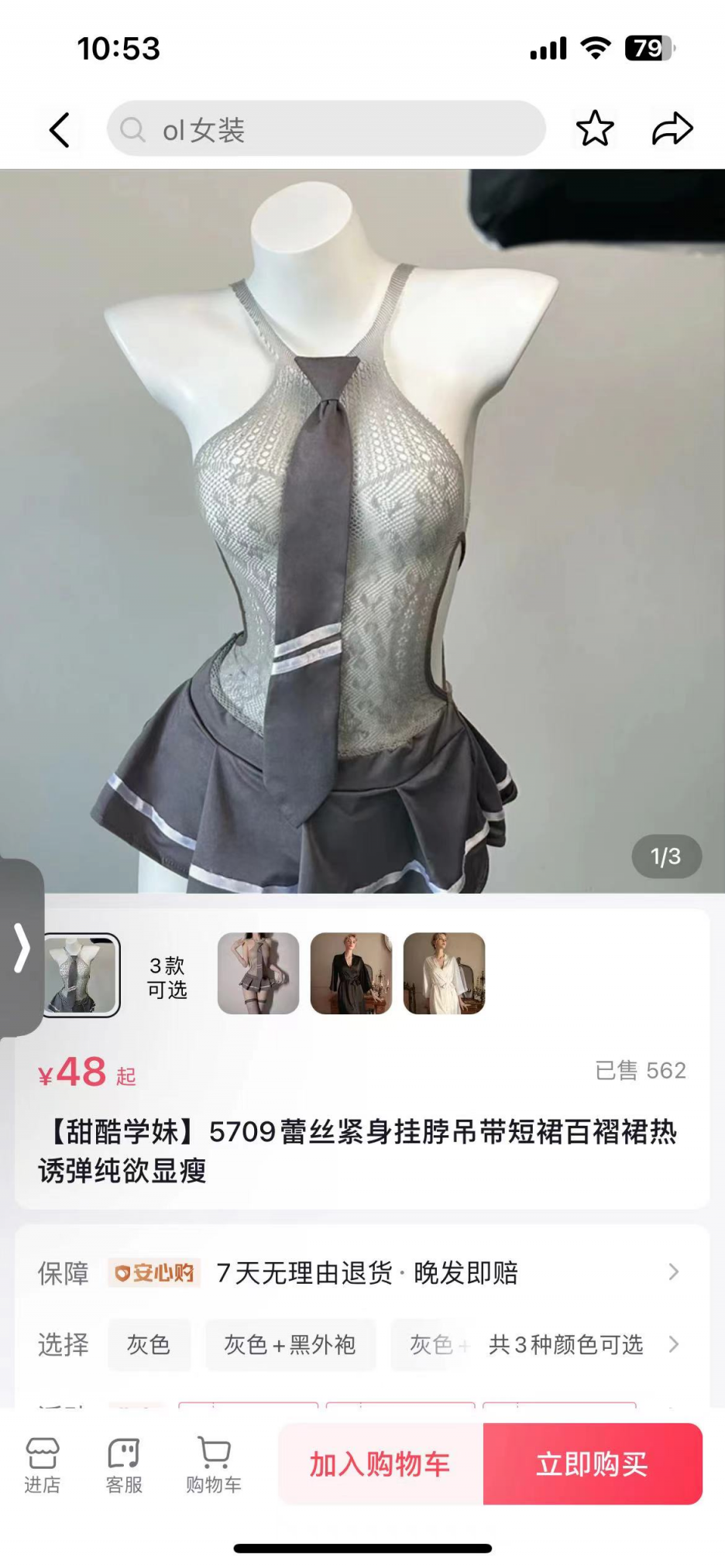Share this product listing
The width and height of the screenshot is (725, 1568).
pos(672,129)
